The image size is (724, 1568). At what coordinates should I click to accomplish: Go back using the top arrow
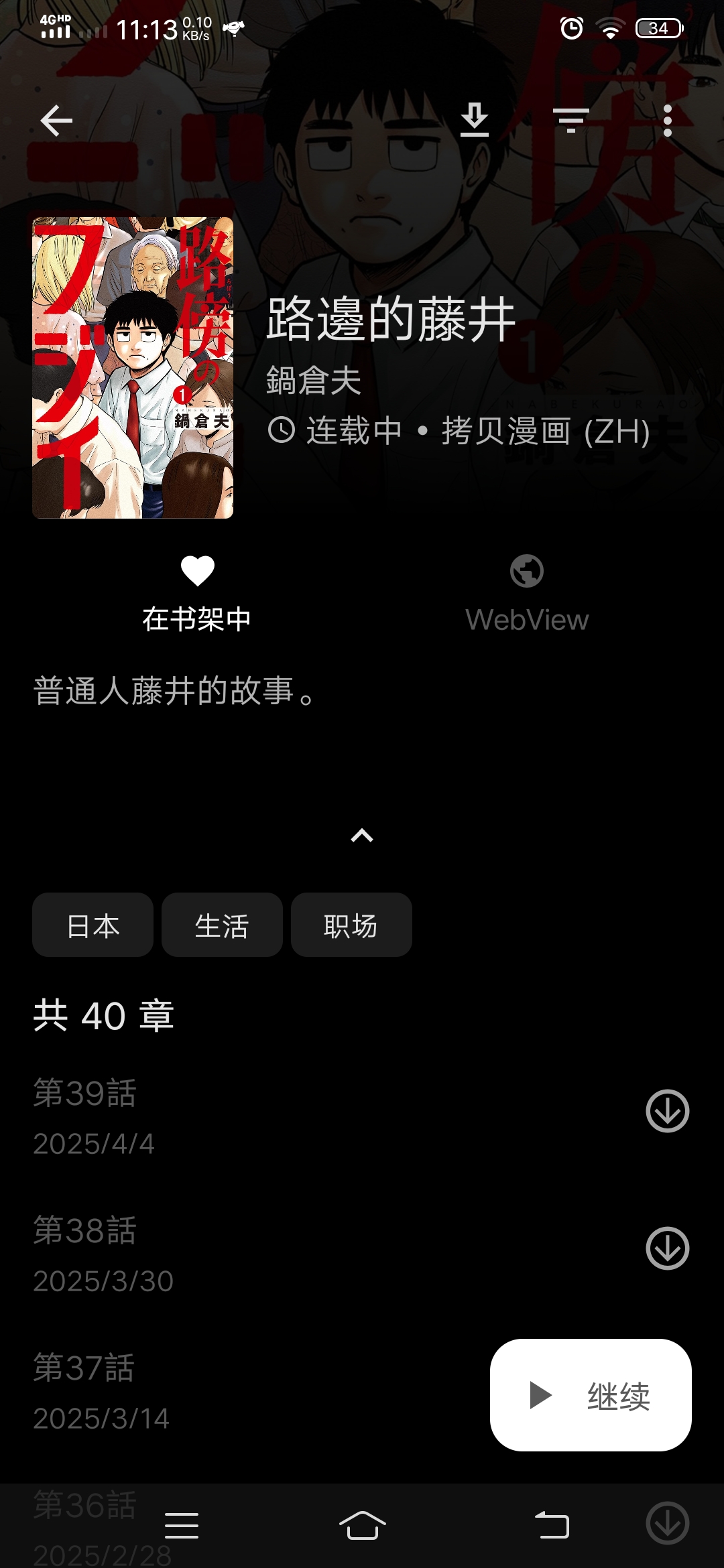pyautogui.click(x=56, y=121)
